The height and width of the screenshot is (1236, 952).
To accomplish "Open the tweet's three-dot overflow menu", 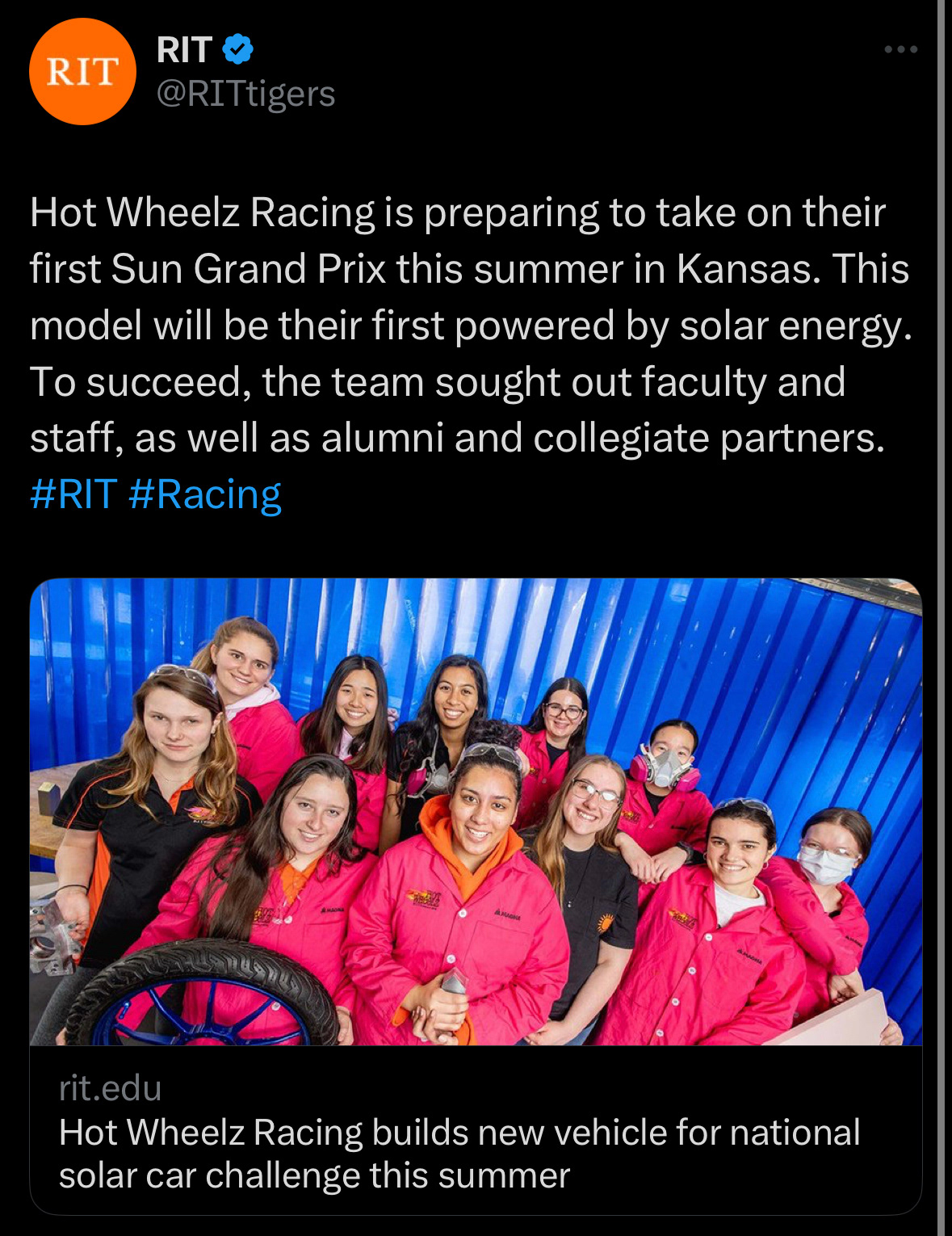I will click(900, 50).
